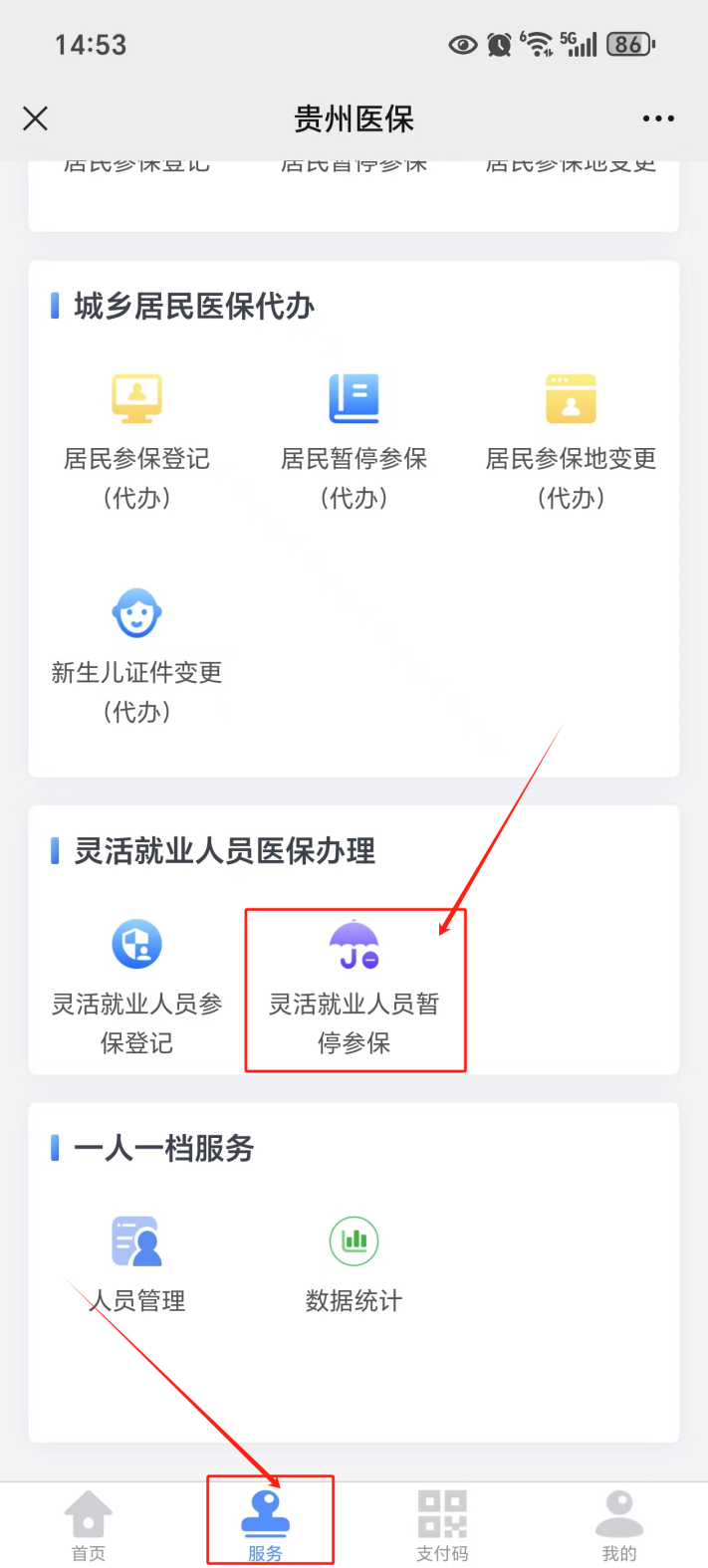The width and height of the screenshot is (708, 1568).
Task: Open 居民参保登记（代办）
Action: point(137,442)
